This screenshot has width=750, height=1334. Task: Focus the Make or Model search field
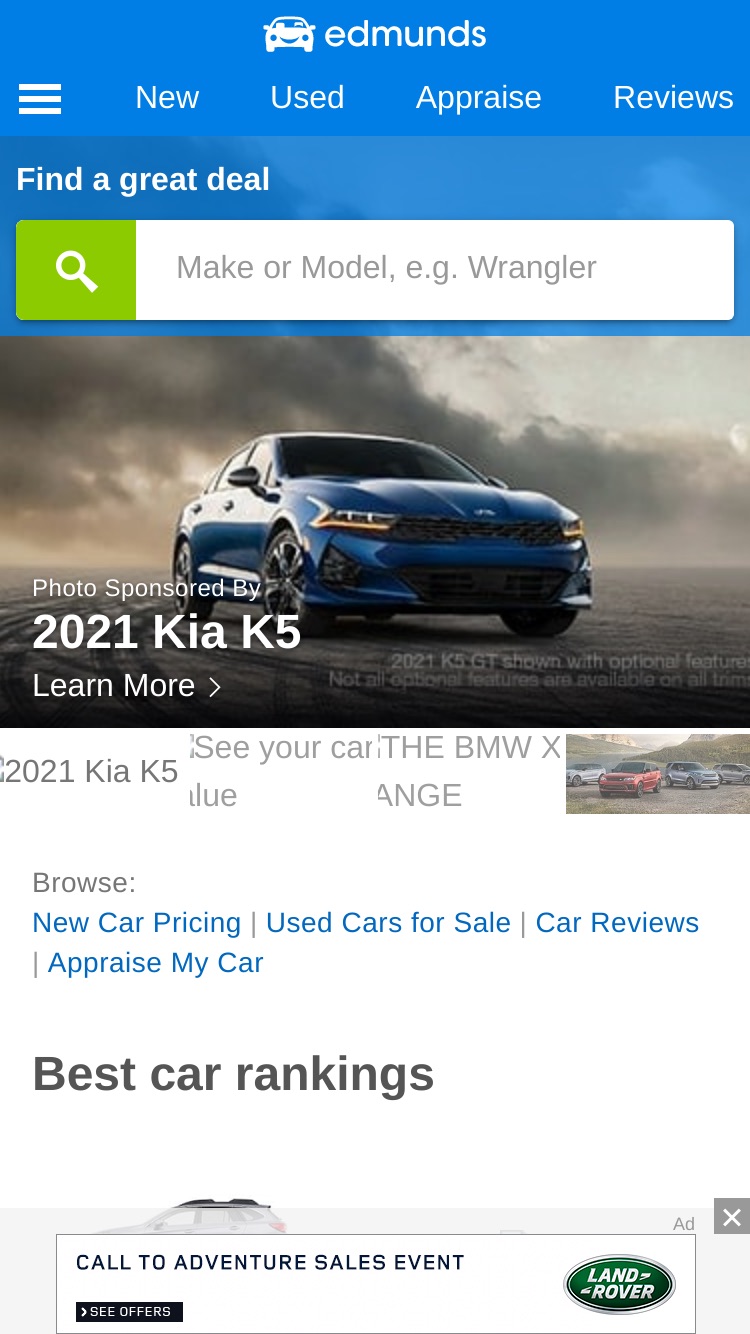435,270
